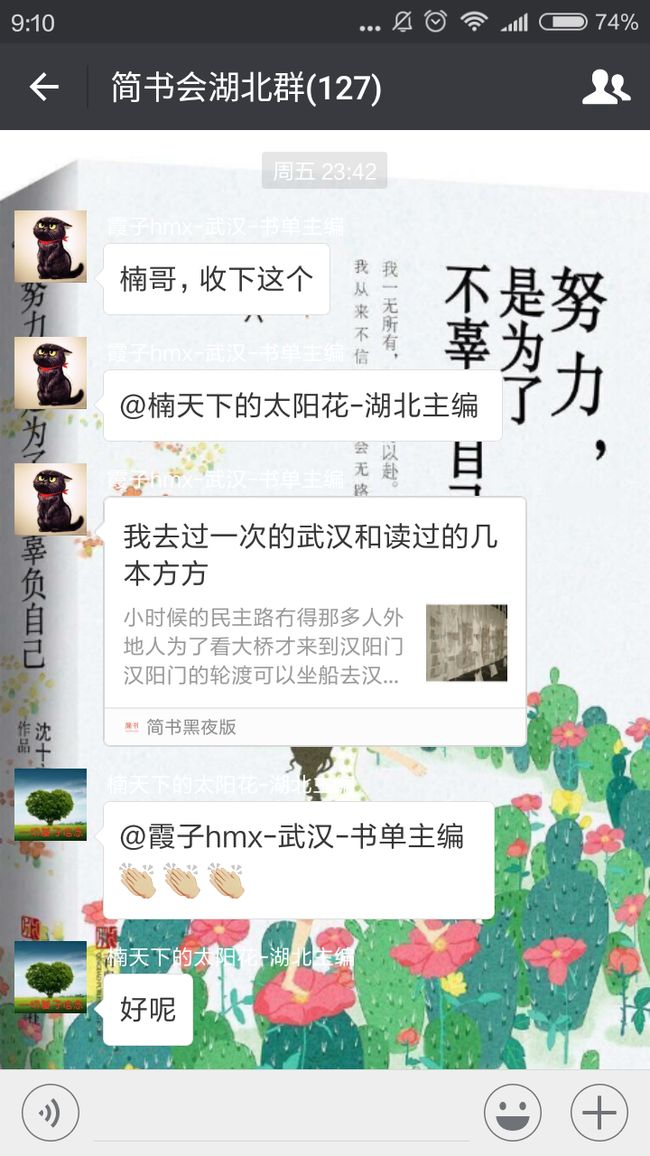650x1156 pixels.
Task: Open the emoji picker
Action: tap(513, 1113)
